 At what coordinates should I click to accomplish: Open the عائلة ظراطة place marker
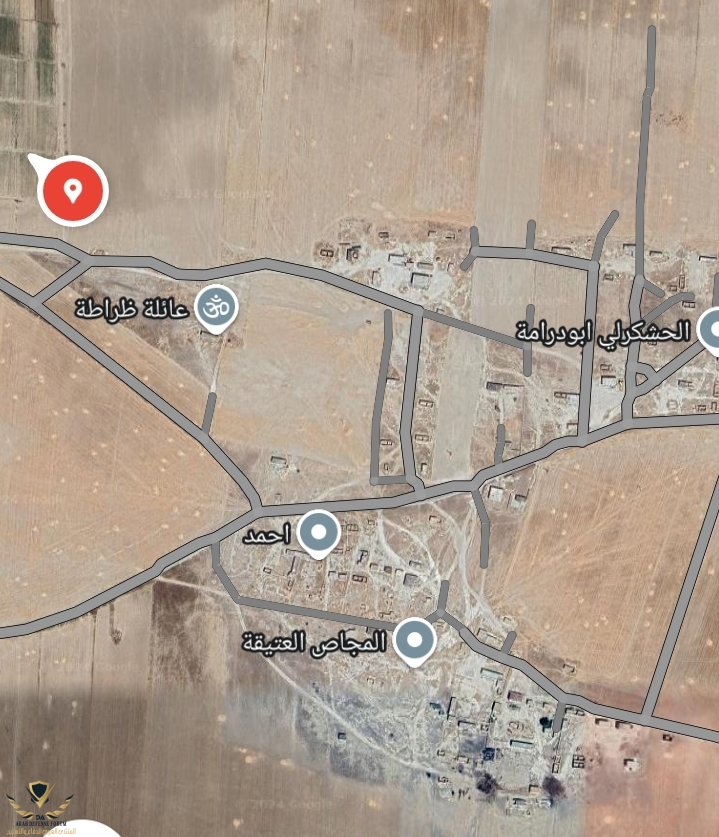pos(216,308)
